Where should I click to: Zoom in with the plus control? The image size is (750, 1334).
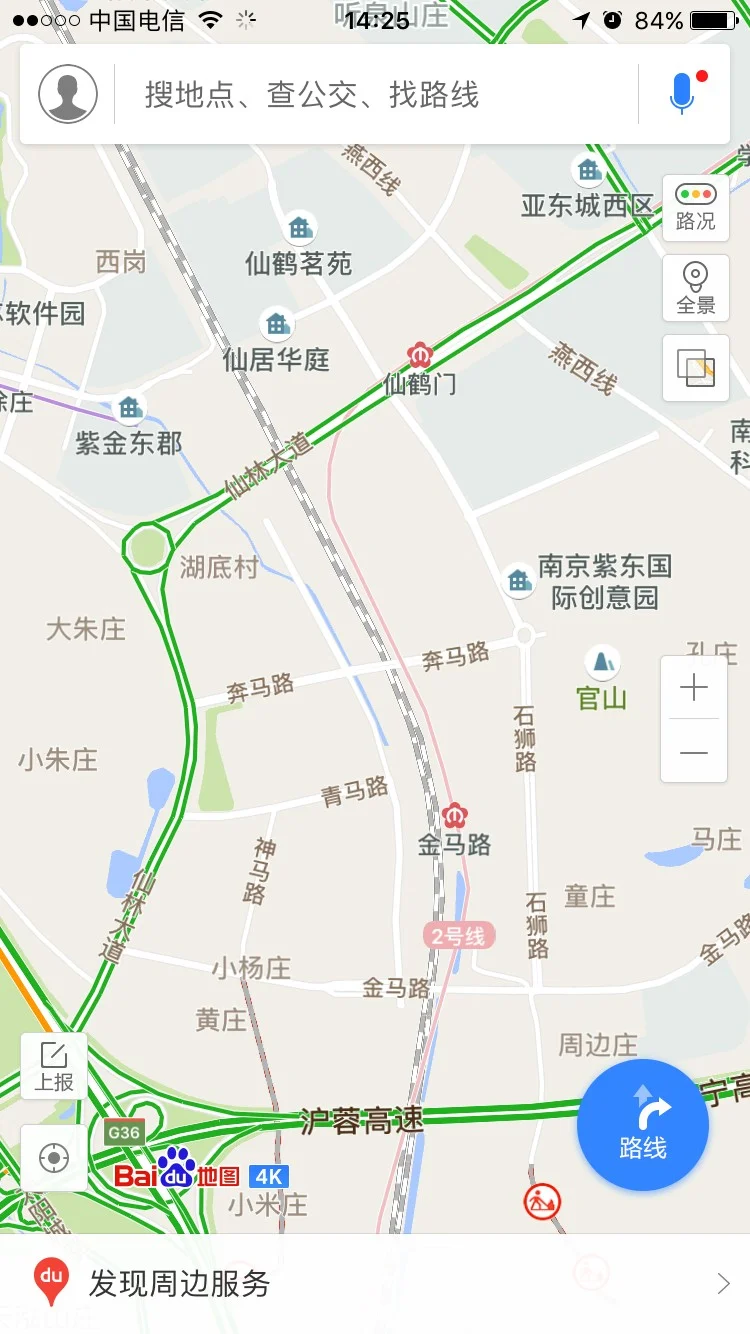point(694,688)
